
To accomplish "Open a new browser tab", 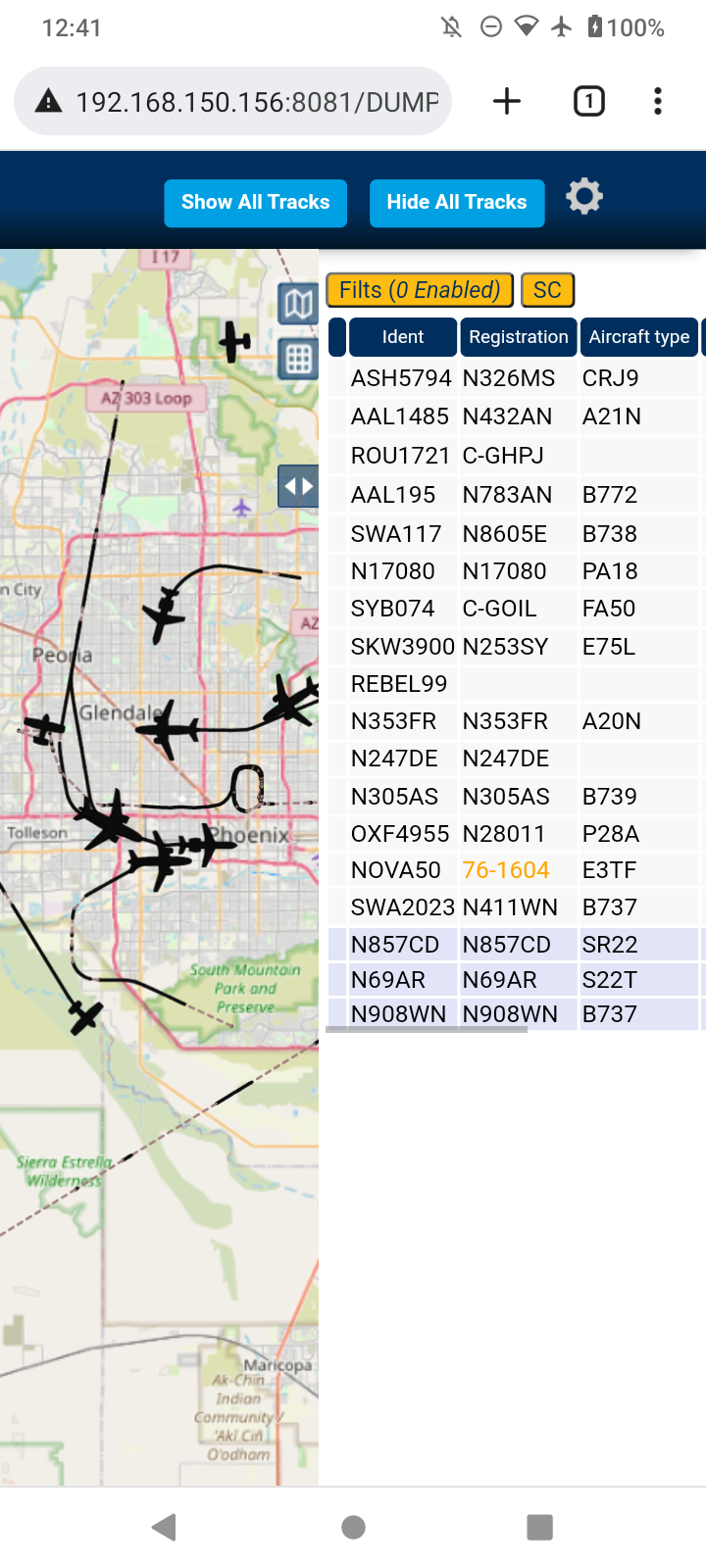I will 507,101.
